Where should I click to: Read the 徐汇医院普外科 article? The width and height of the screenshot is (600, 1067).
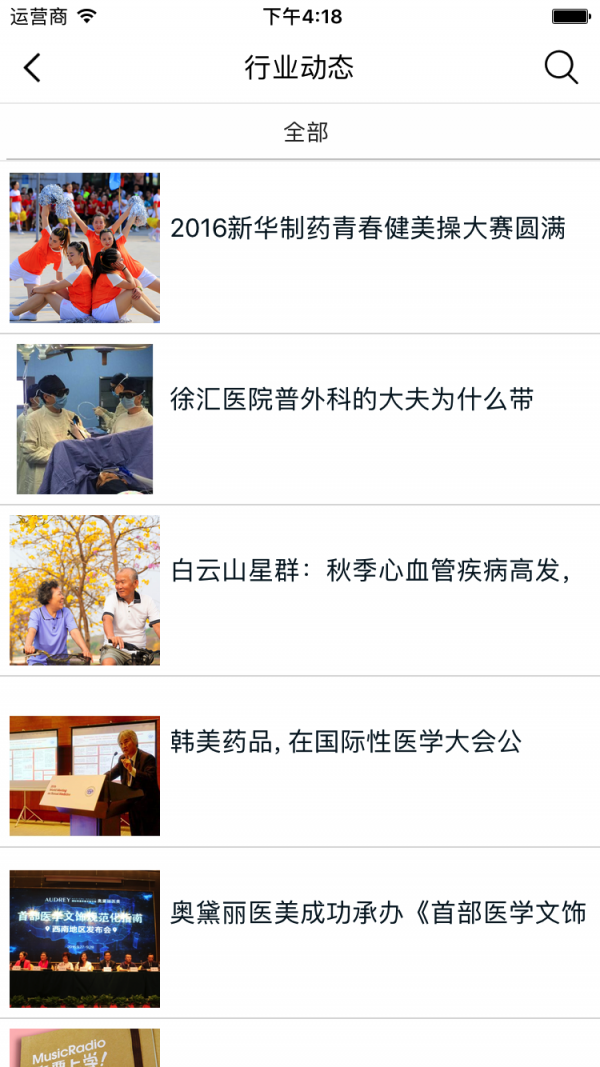click(352, 400)
